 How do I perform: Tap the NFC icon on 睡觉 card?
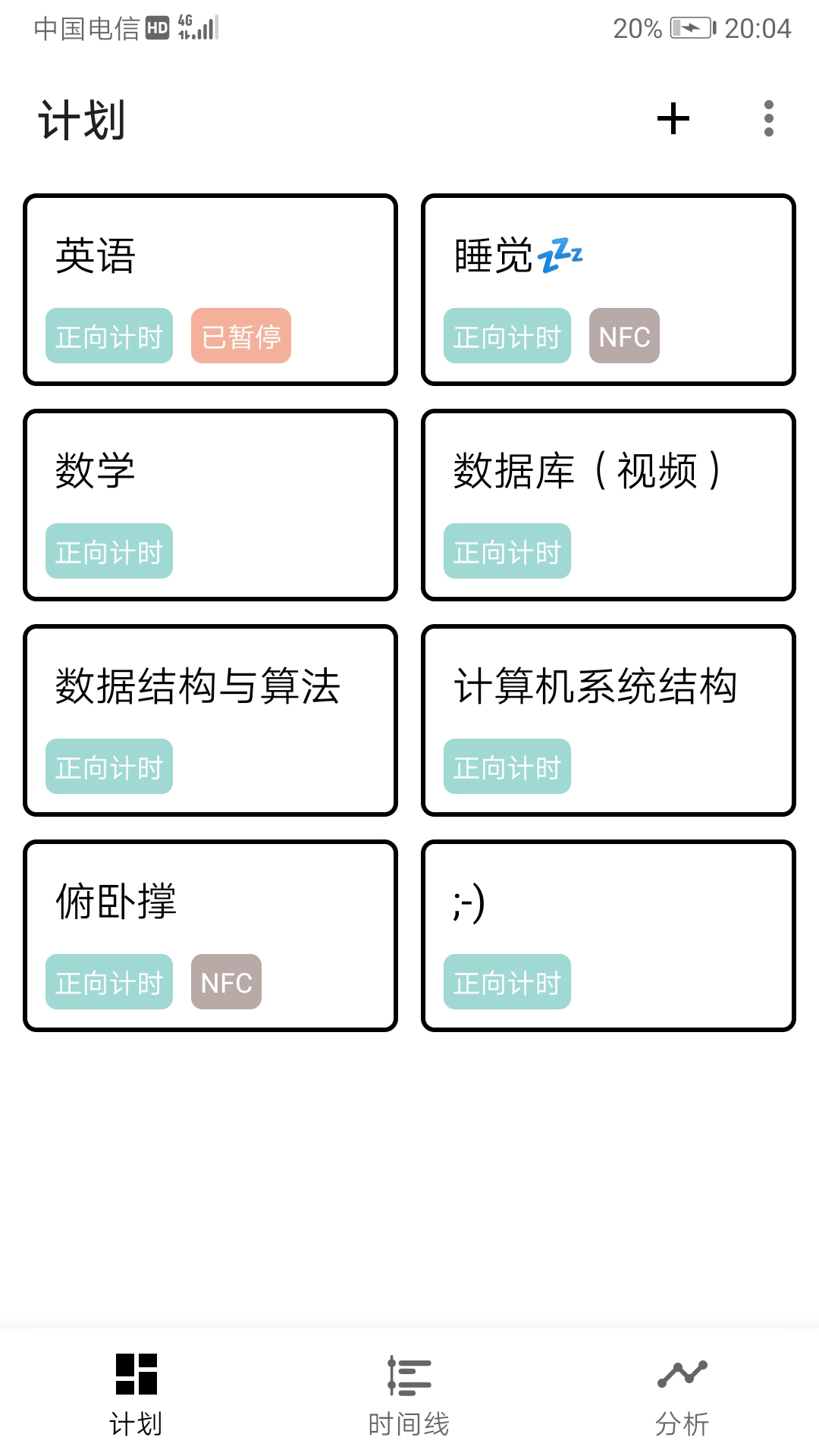(x=624, y=337)
